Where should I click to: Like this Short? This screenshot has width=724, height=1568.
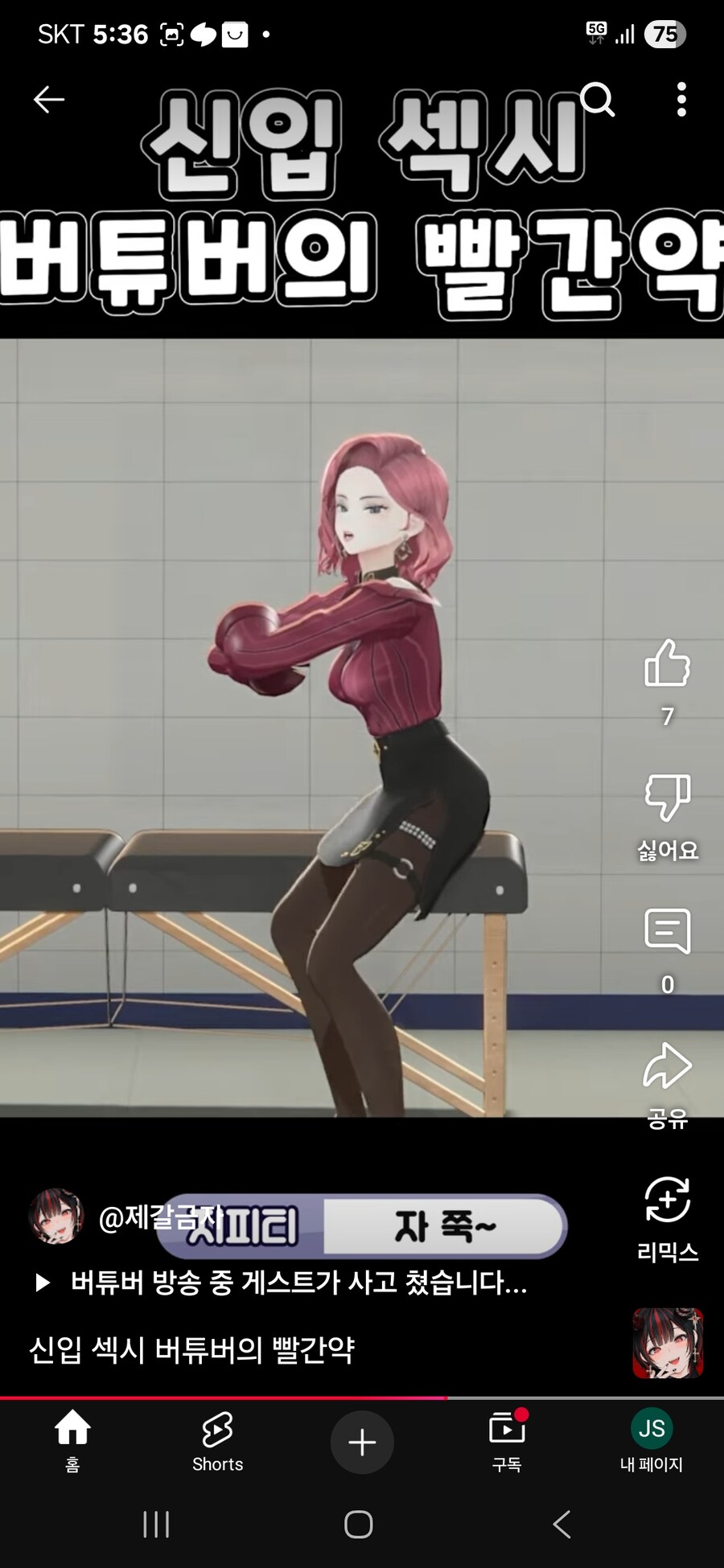click(x=667, y=664)
